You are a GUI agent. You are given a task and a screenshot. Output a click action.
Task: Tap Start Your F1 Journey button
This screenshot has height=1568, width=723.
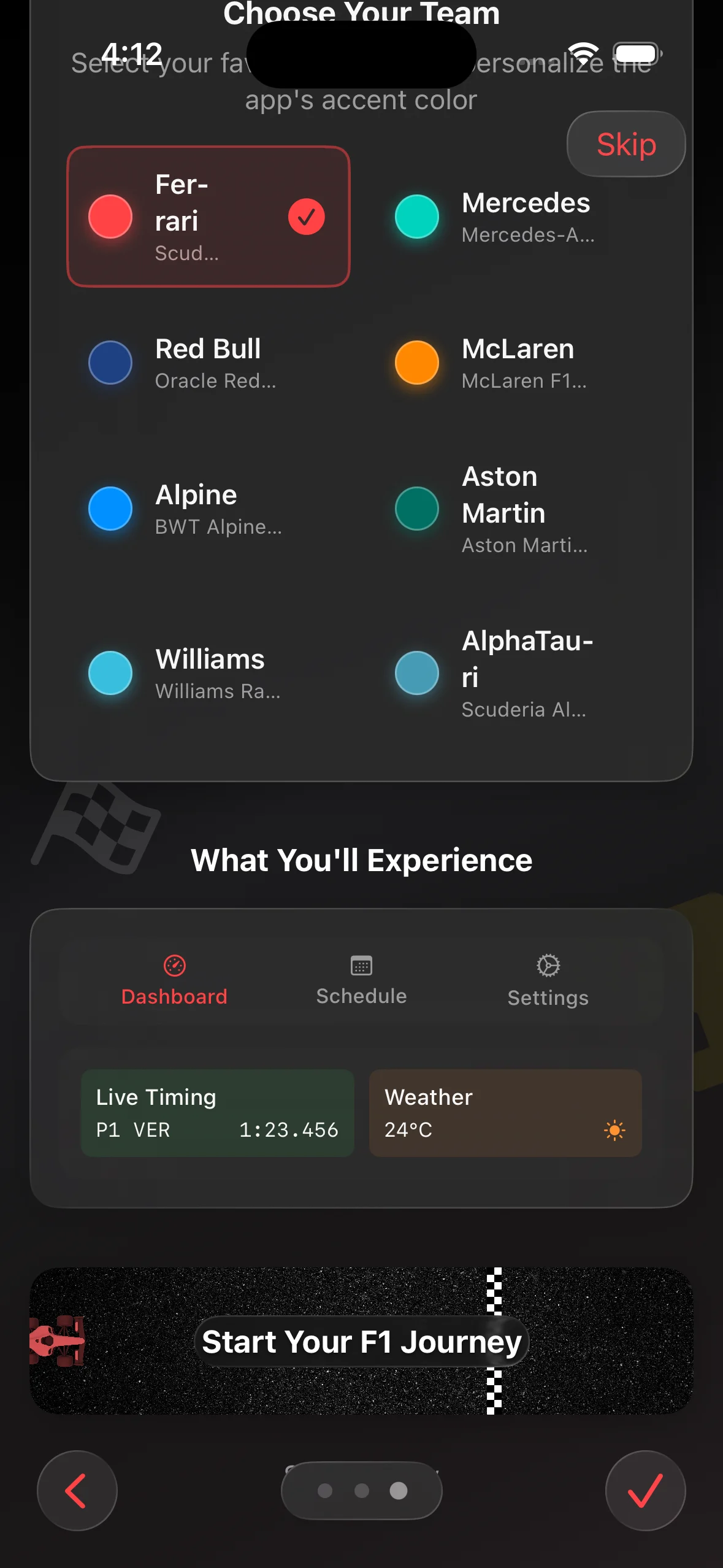pyautogui.click(x=362, y=1341)
